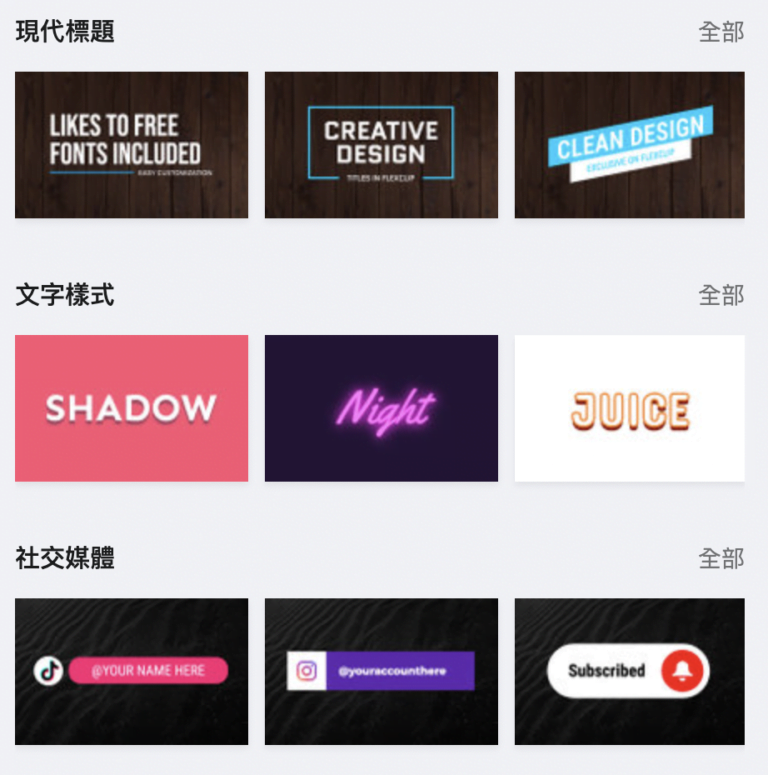This screenshot has height=775, width=768.
Task: View all templates under 現代標題
Action: point(721,32)
